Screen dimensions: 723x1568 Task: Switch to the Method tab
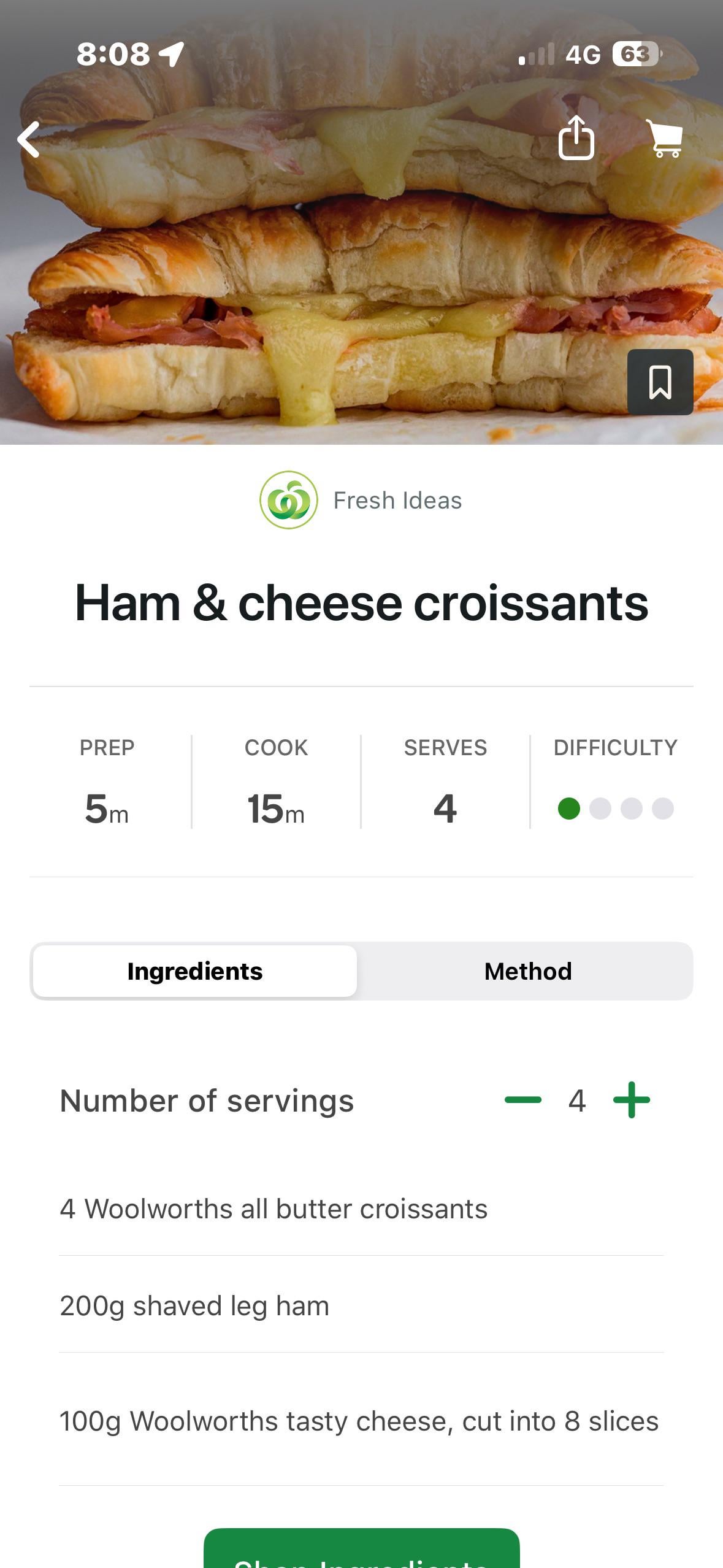pos(527,971)
